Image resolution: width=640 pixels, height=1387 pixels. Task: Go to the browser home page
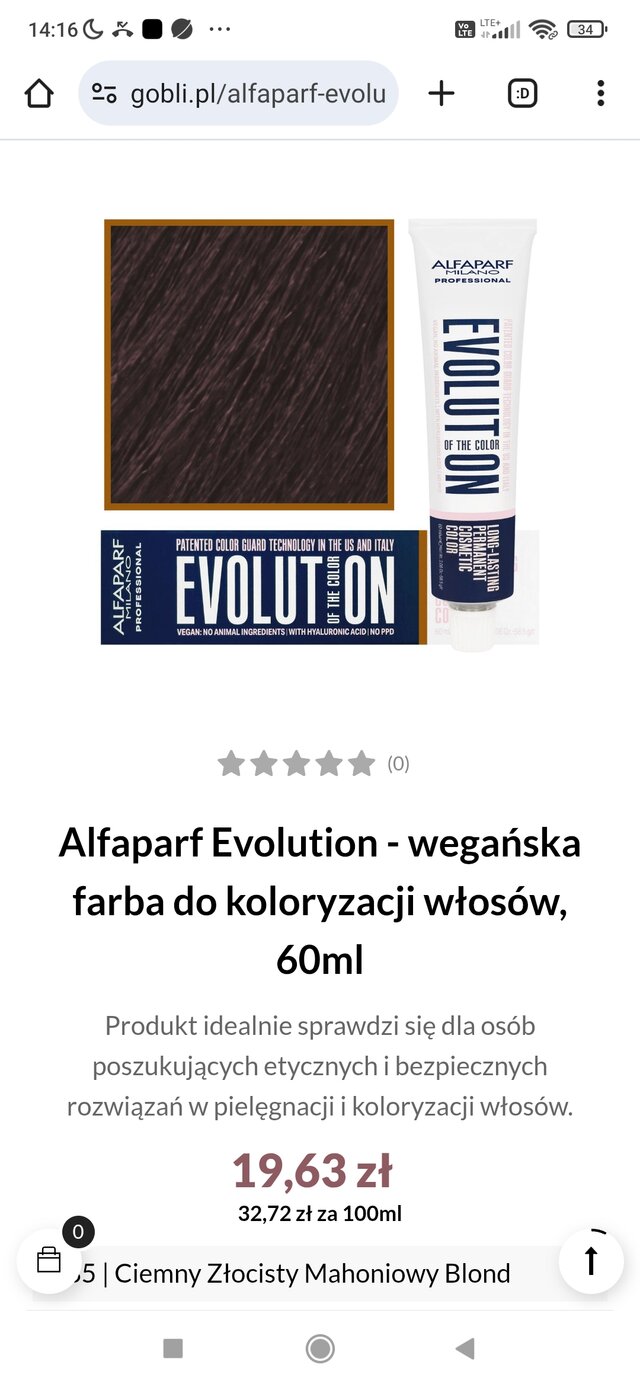click(38, 94)
